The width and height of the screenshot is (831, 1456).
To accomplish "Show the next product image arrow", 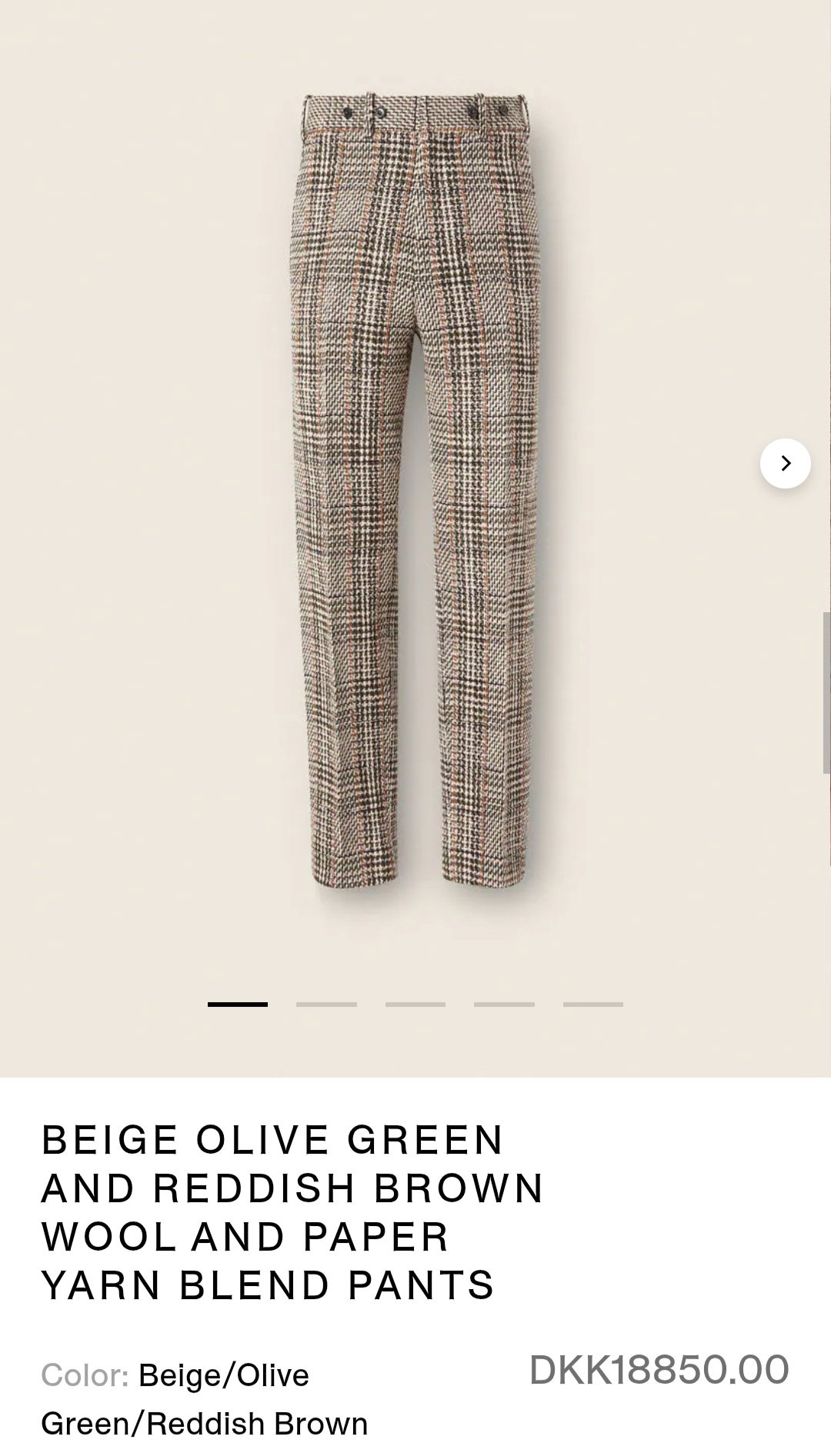I will 785,463.
